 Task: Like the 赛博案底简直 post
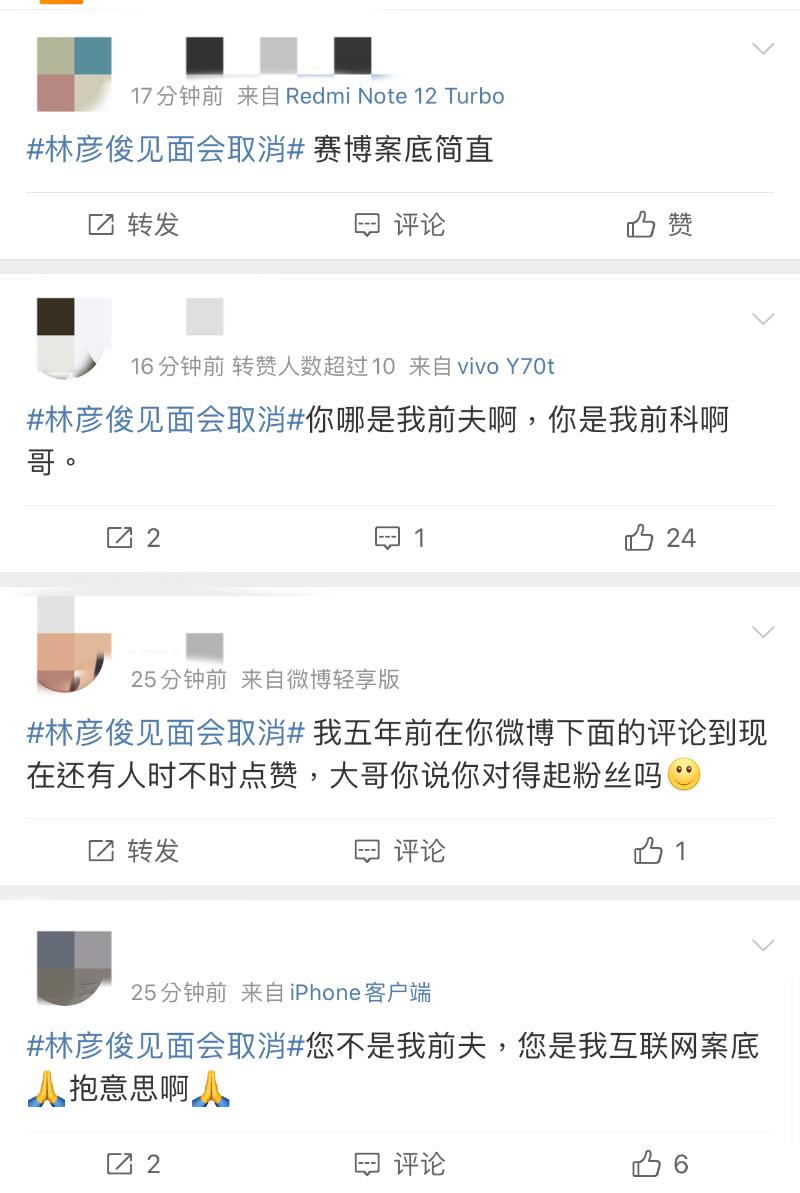point(659,225)
